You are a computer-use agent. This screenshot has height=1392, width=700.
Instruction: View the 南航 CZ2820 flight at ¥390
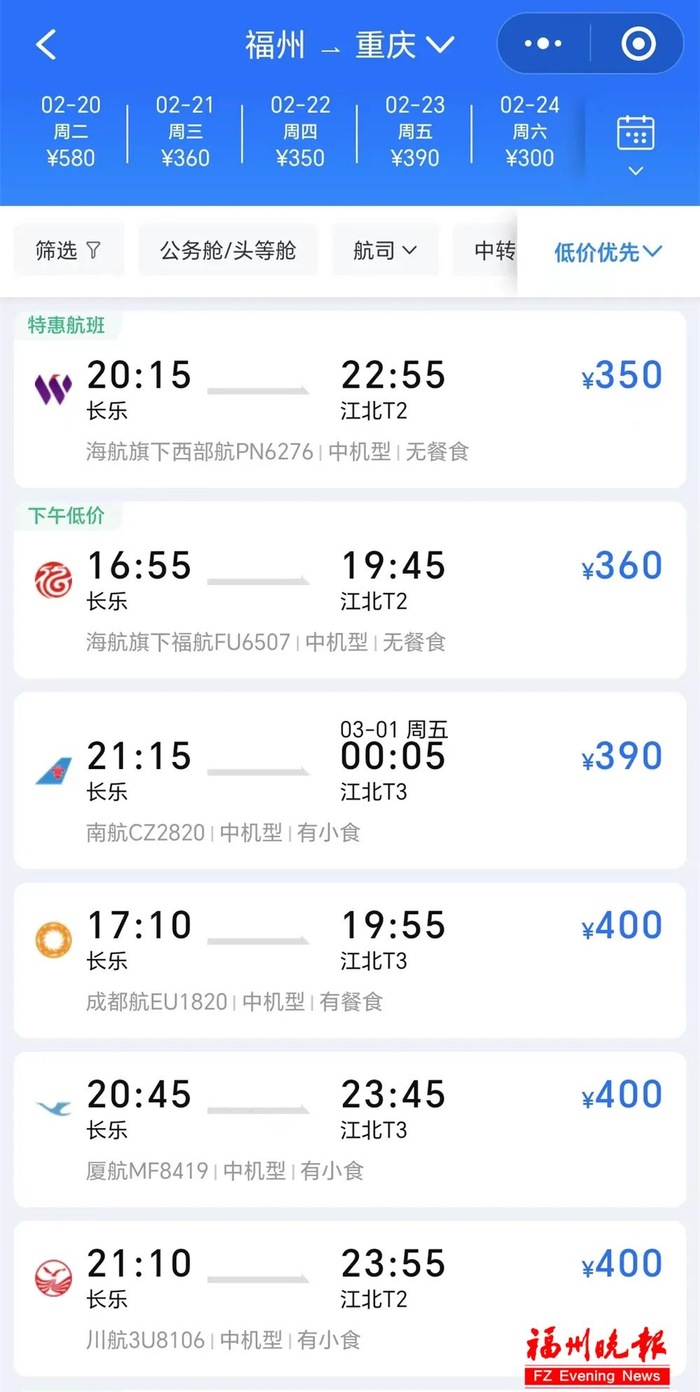point(350,780)
